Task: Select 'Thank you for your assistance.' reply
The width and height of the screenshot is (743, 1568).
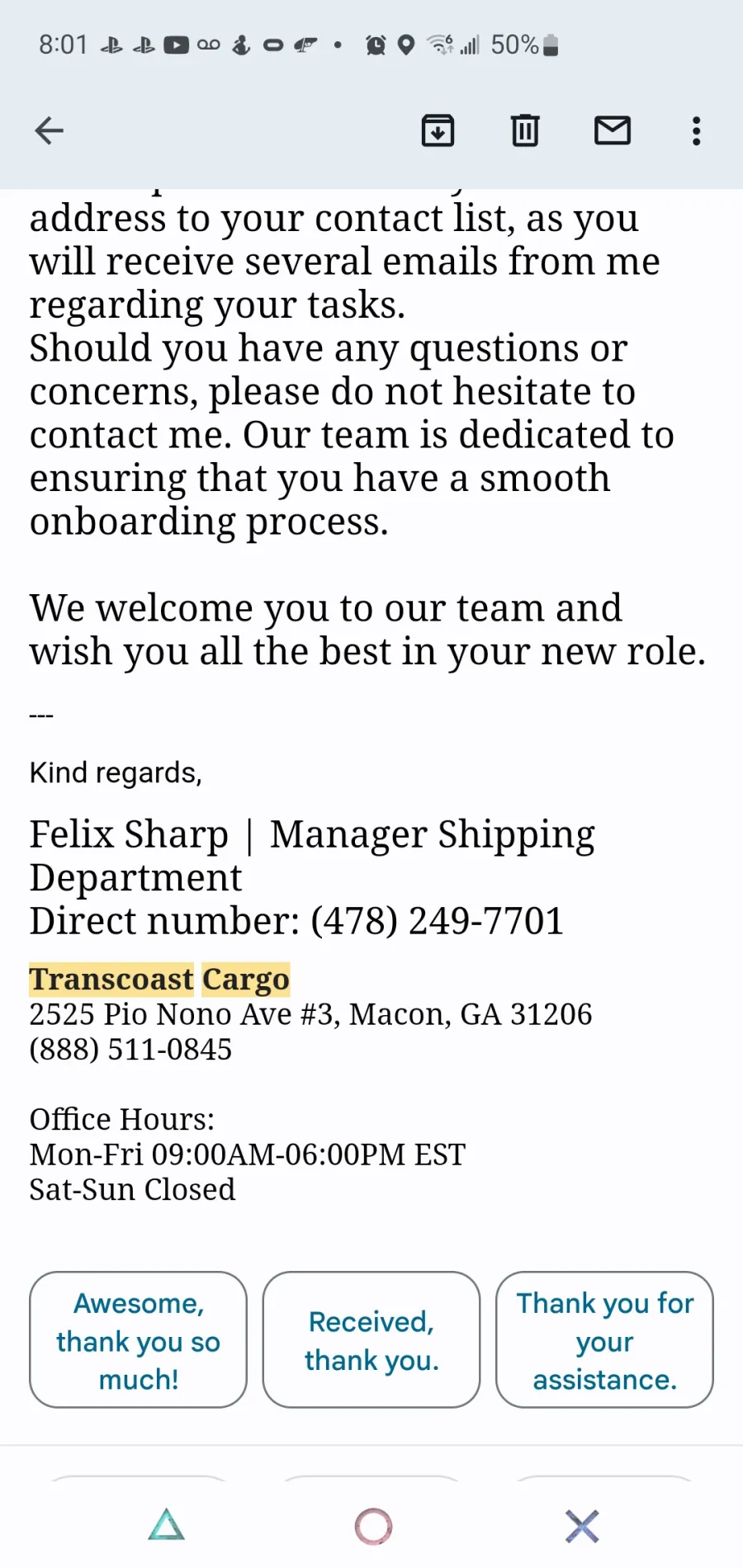Action: pos(604,1339)
